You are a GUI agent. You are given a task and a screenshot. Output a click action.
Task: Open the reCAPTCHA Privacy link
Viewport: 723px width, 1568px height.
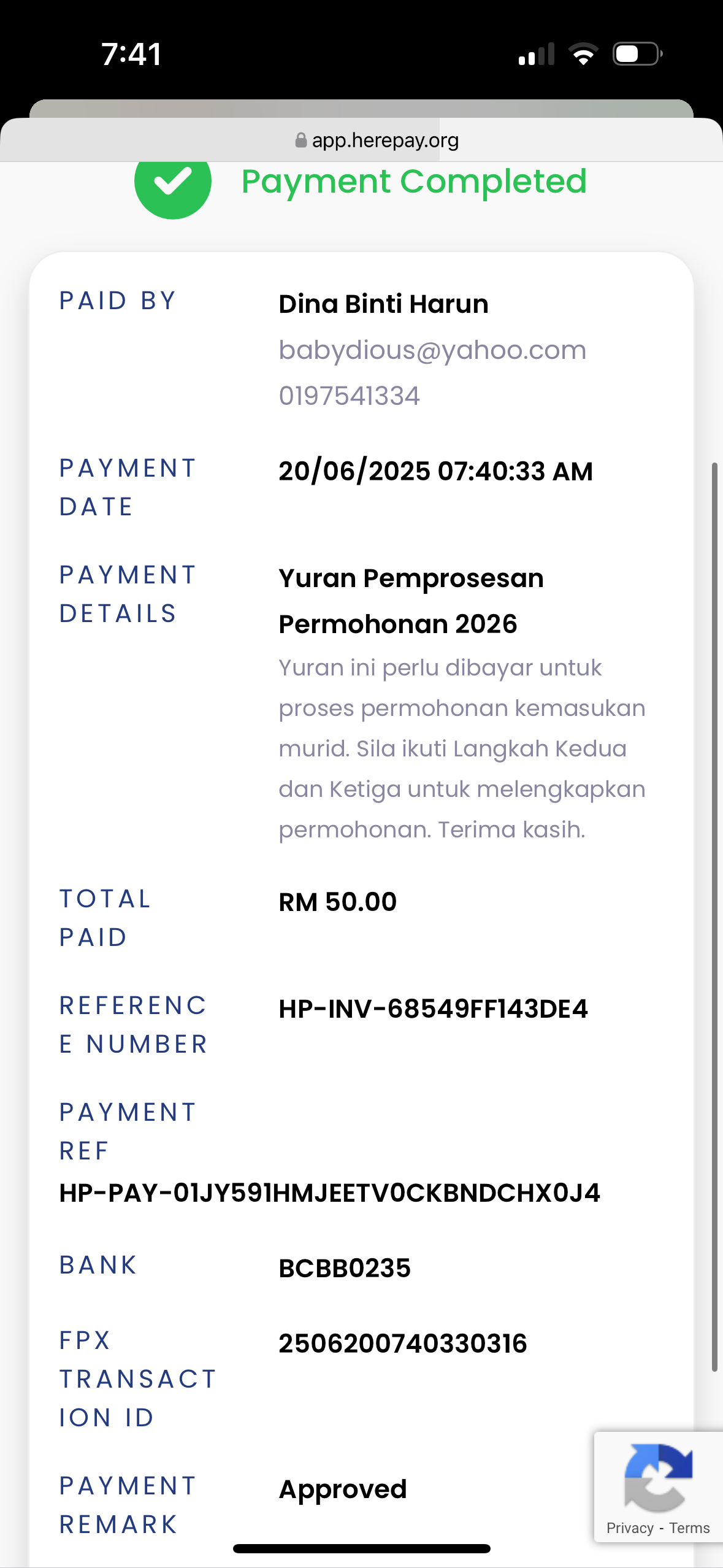[630, 1528]
